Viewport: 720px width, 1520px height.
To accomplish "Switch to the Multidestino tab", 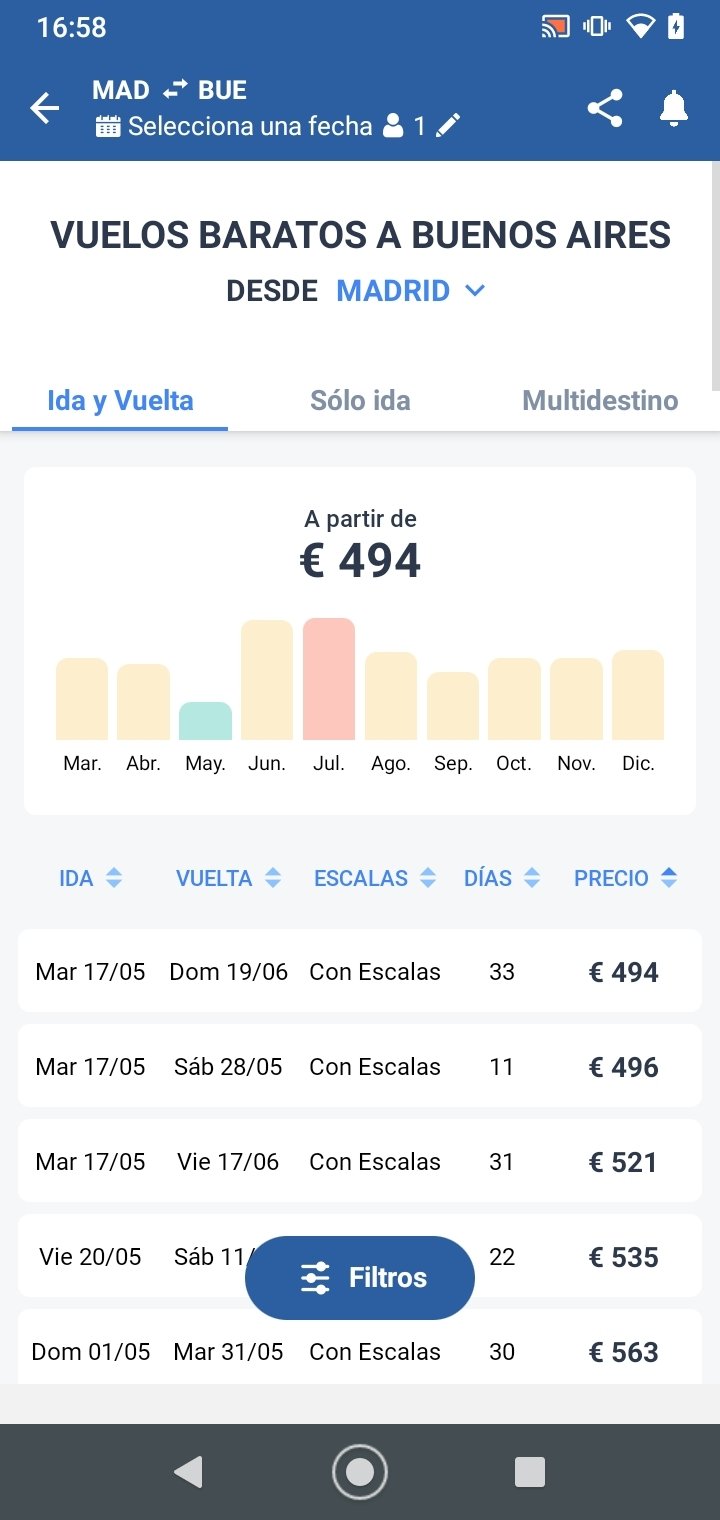I will (600, 401).
